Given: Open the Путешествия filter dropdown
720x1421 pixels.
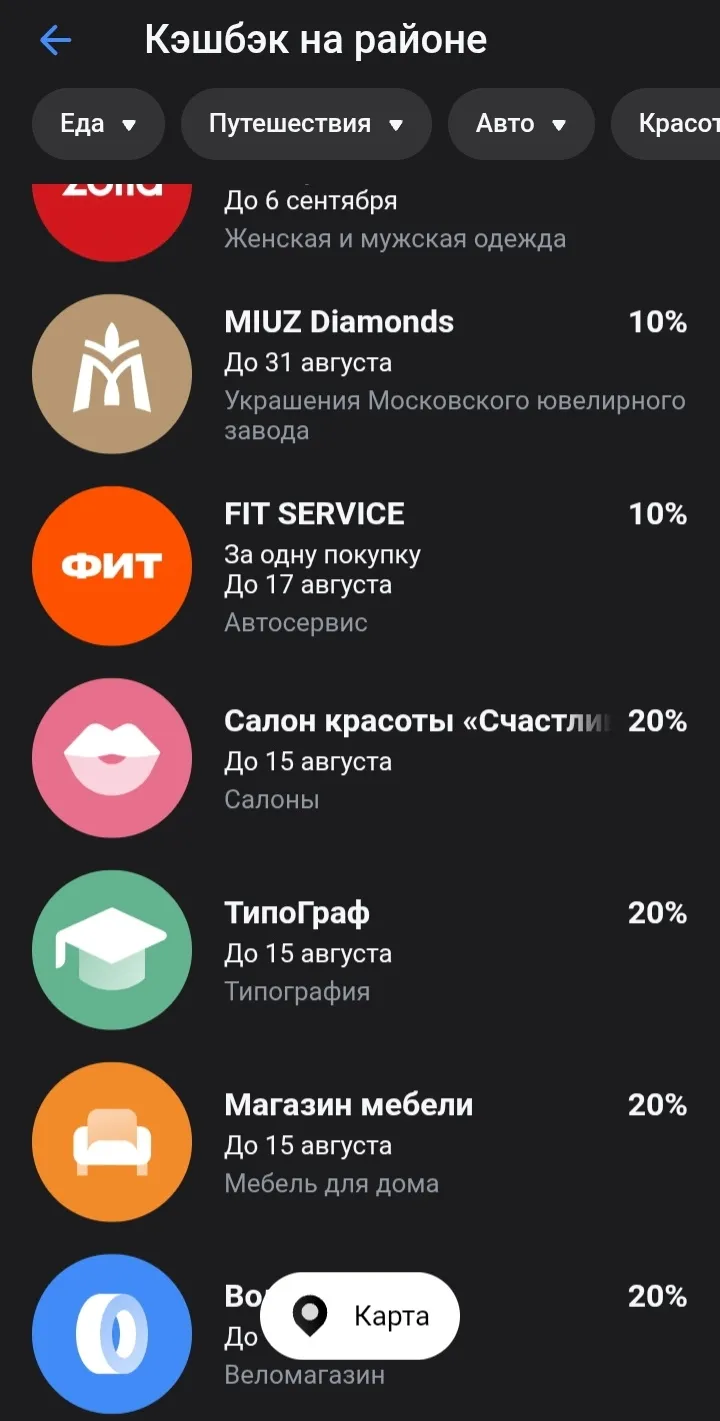Looking at the screenshot, I should (306, 124).
